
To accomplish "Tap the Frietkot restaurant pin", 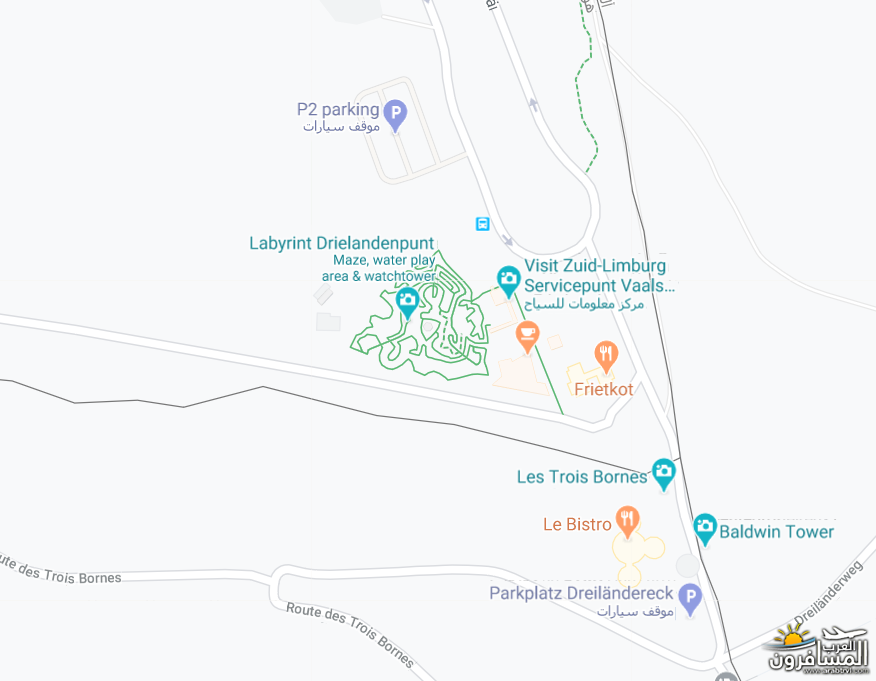I will click(605, 355).
